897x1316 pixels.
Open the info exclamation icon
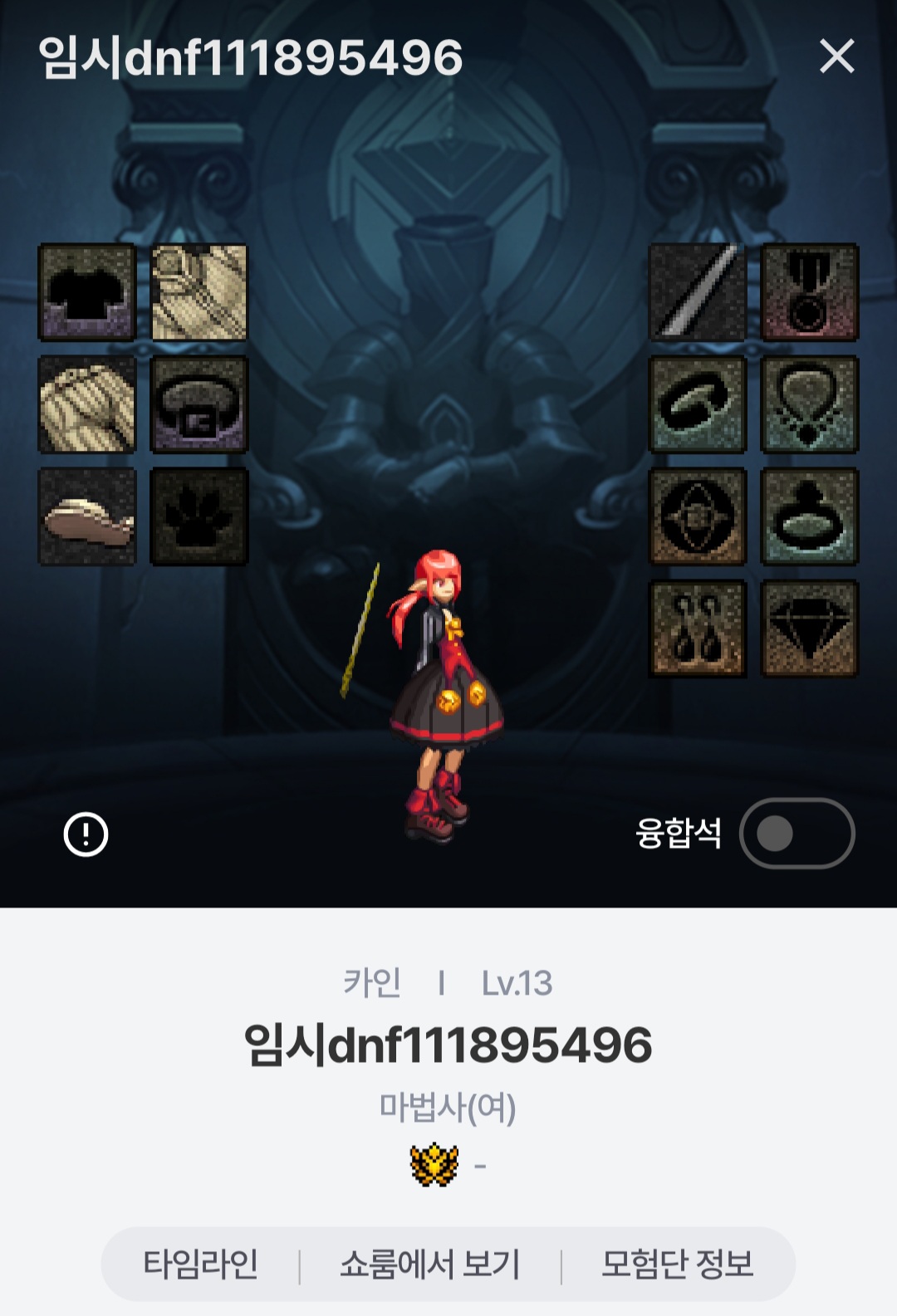click(86, 834)
